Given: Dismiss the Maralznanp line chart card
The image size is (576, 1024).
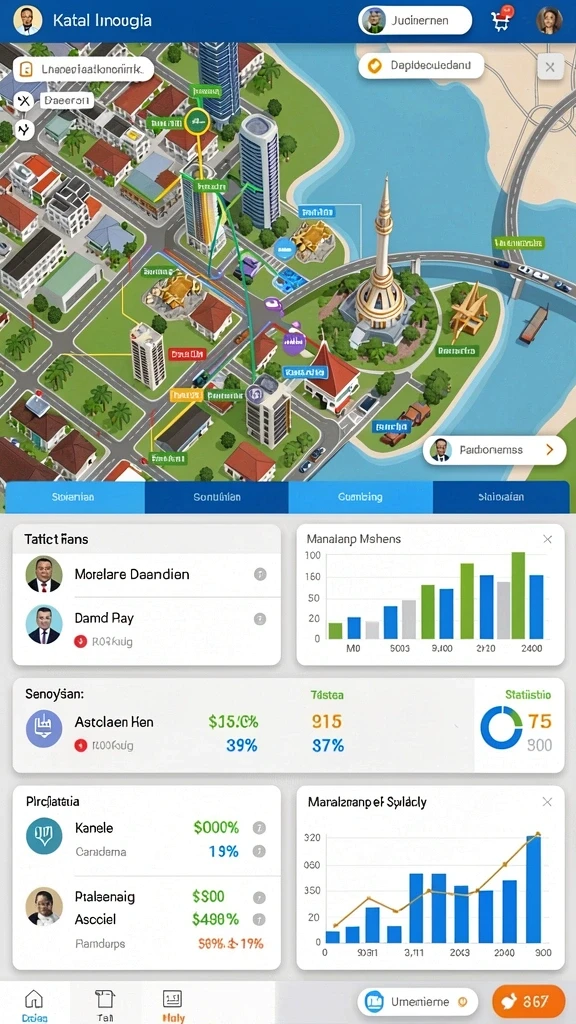Looking at the screenshot, I should tap(547, 802).
